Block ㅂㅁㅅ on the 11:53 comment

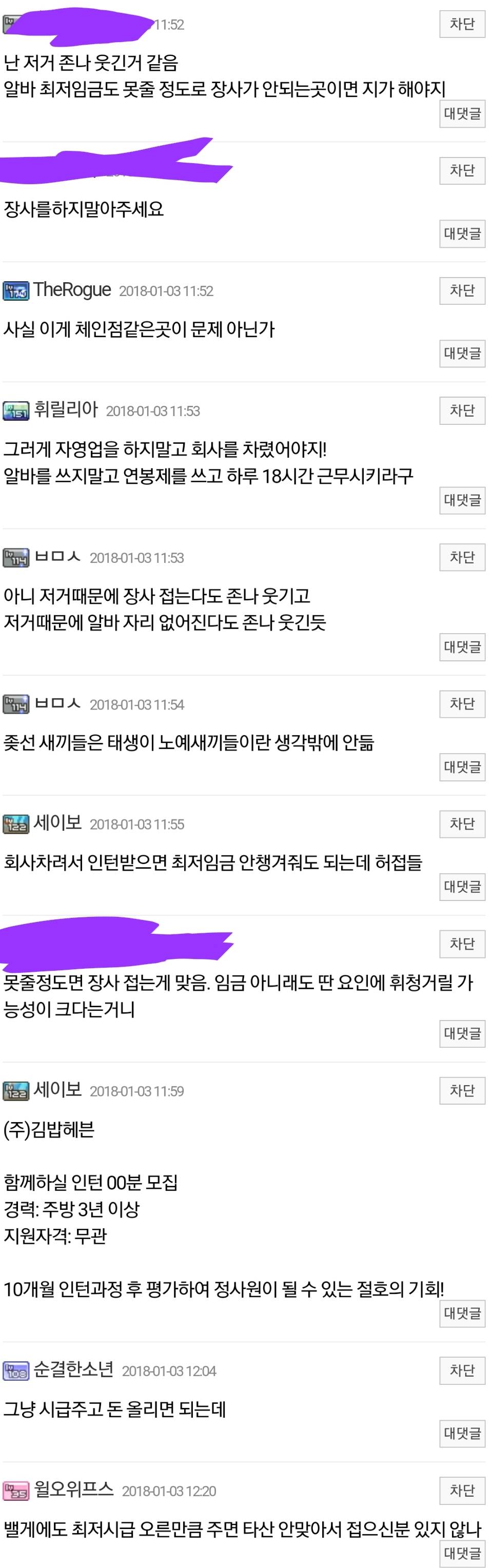click(x=462, y=557)
